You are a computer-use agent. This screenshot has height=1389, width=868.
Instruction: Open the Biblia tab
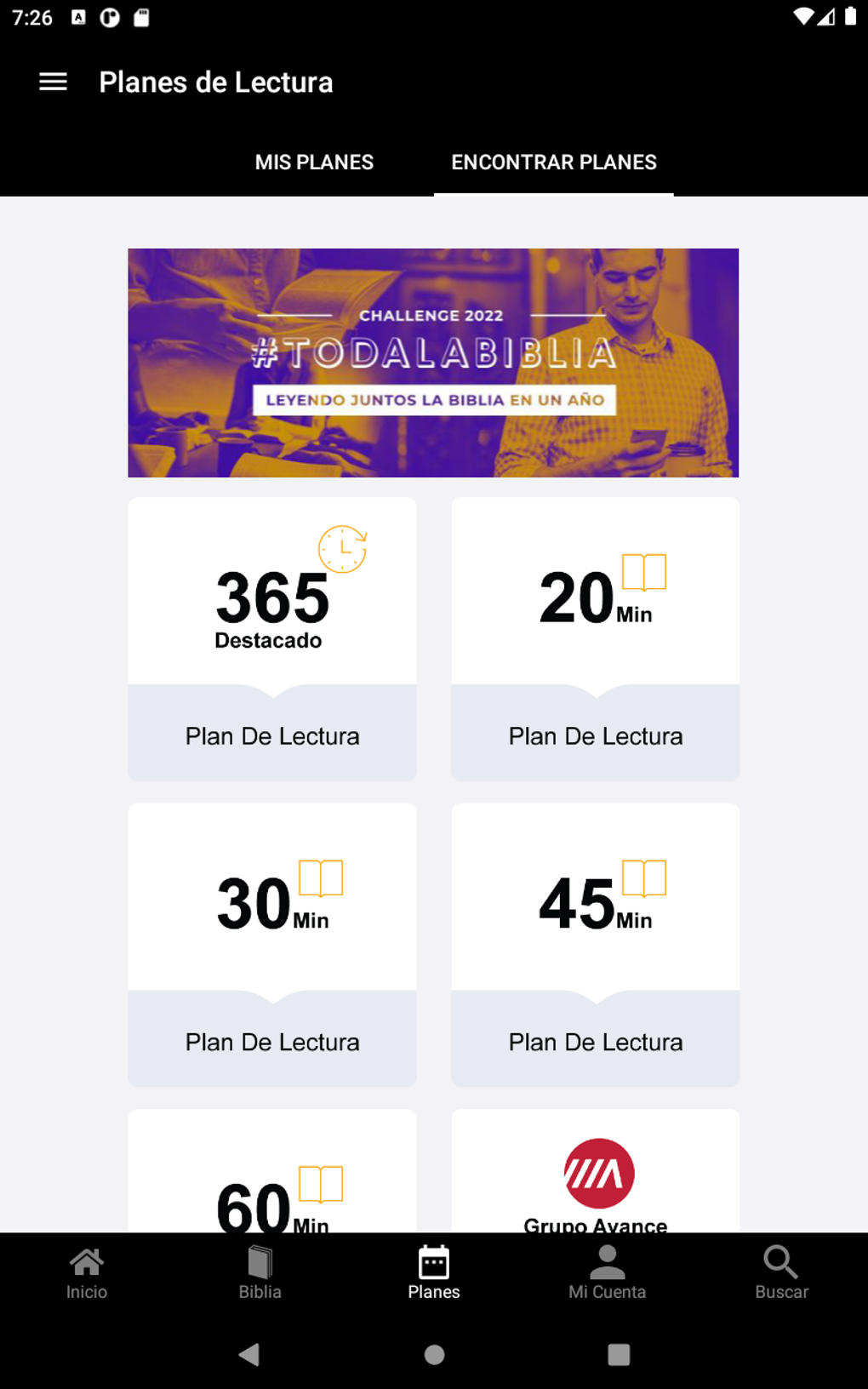[260, 1273]
